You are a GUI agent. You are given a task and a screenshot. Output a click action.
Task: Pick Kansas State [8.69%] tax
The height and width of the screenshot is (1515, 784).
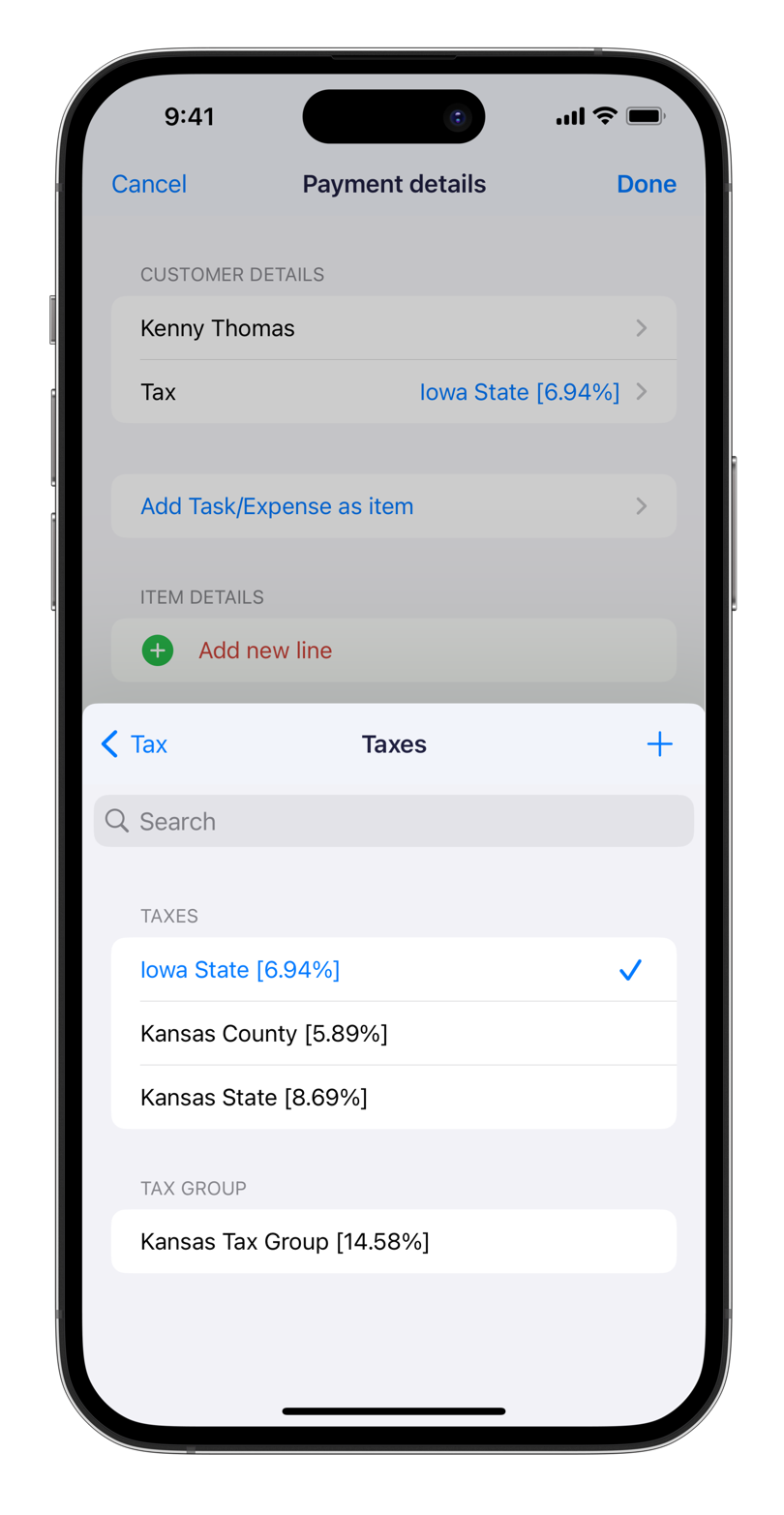pos(393,1097)
